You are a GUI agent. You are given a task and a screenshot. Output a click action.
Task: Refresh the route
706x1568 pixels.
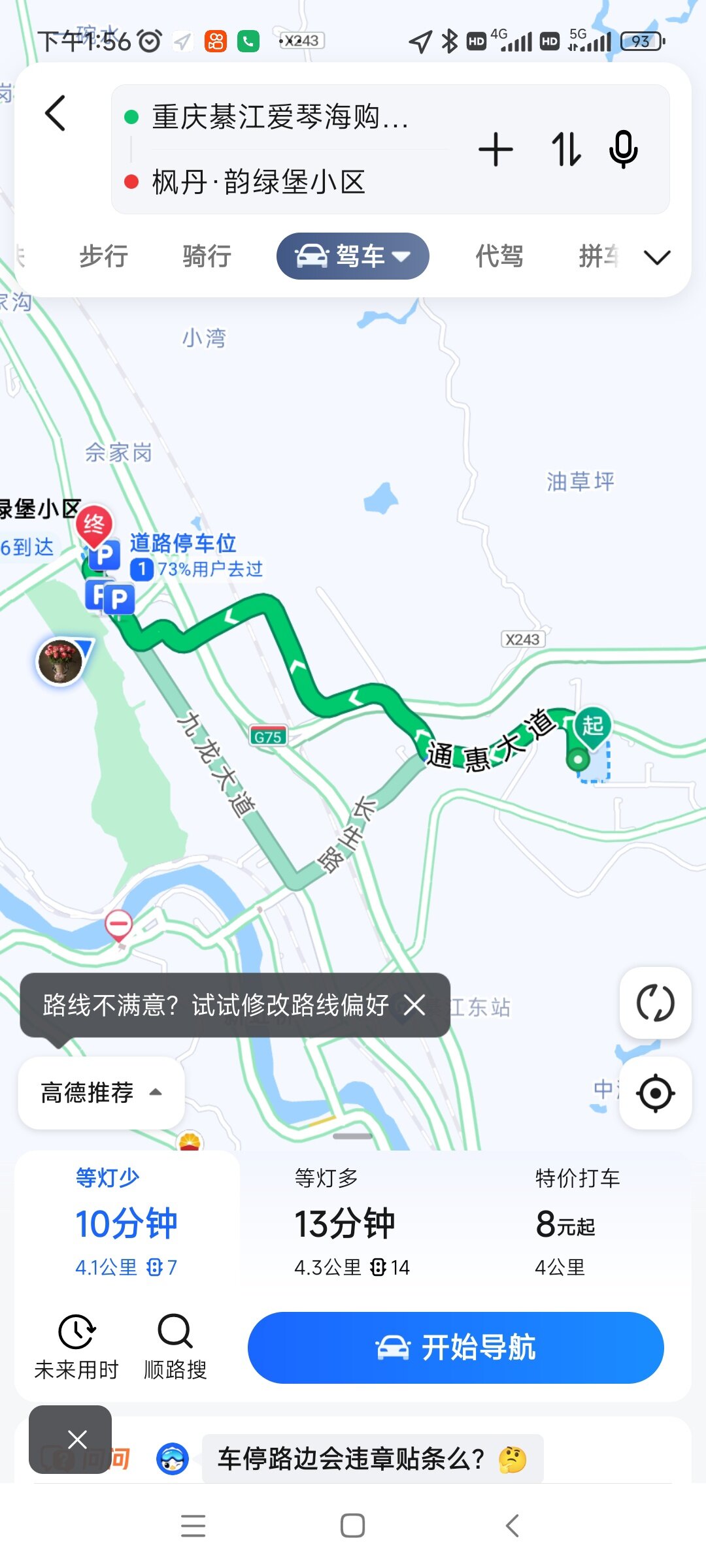[x=655, y=1003]
